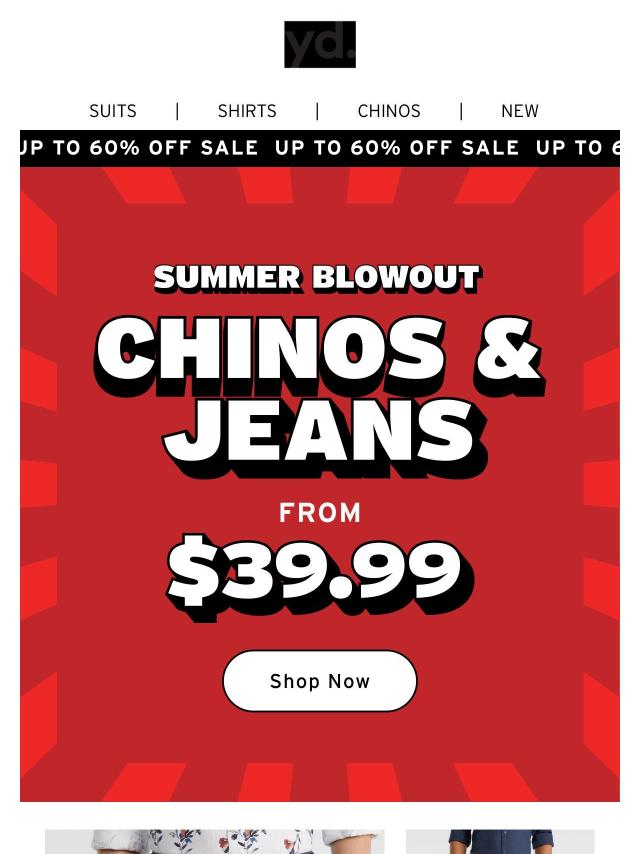Tap the Shop Now button

[x=319, y=681]
